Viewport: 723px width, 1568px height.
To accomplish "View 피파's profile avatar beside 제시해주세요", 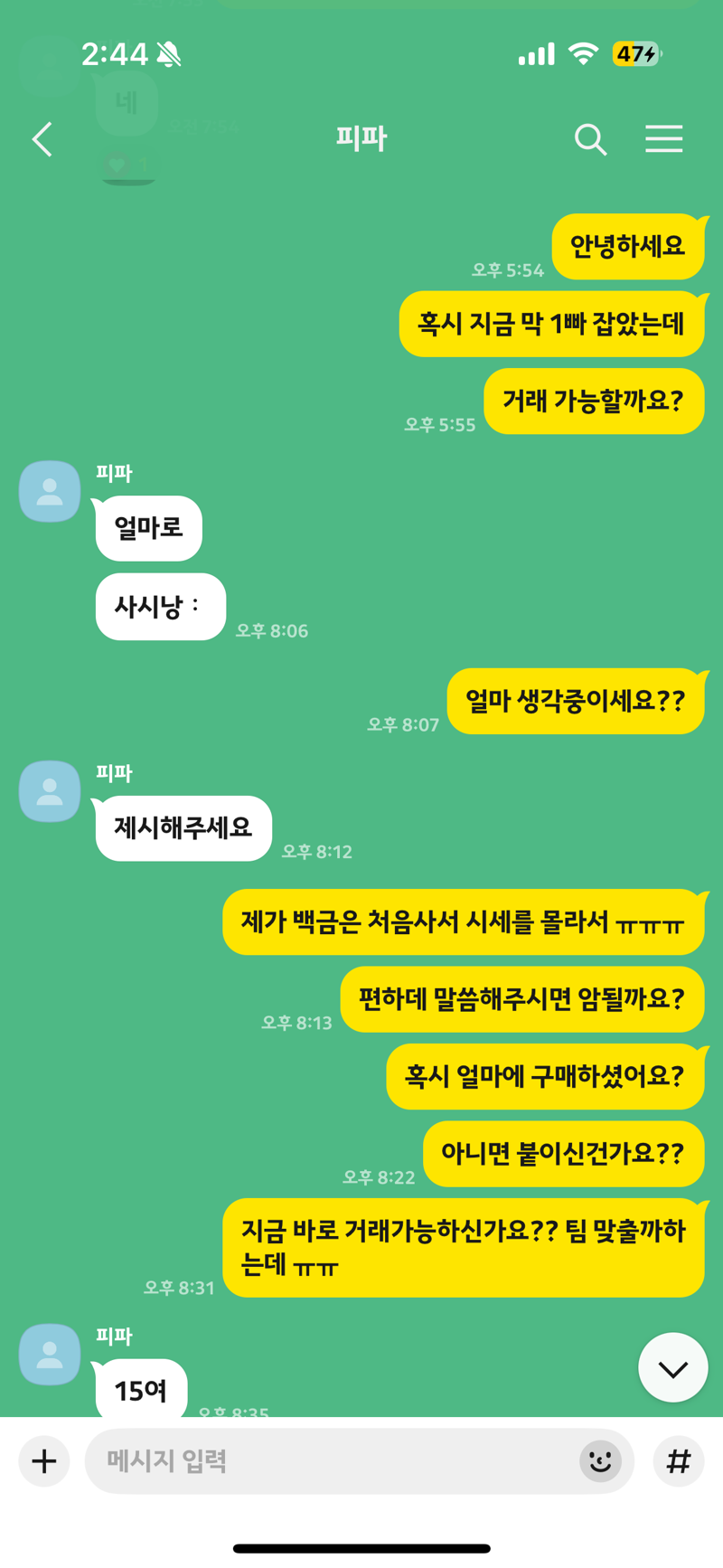I will click(x=50, y=791).
